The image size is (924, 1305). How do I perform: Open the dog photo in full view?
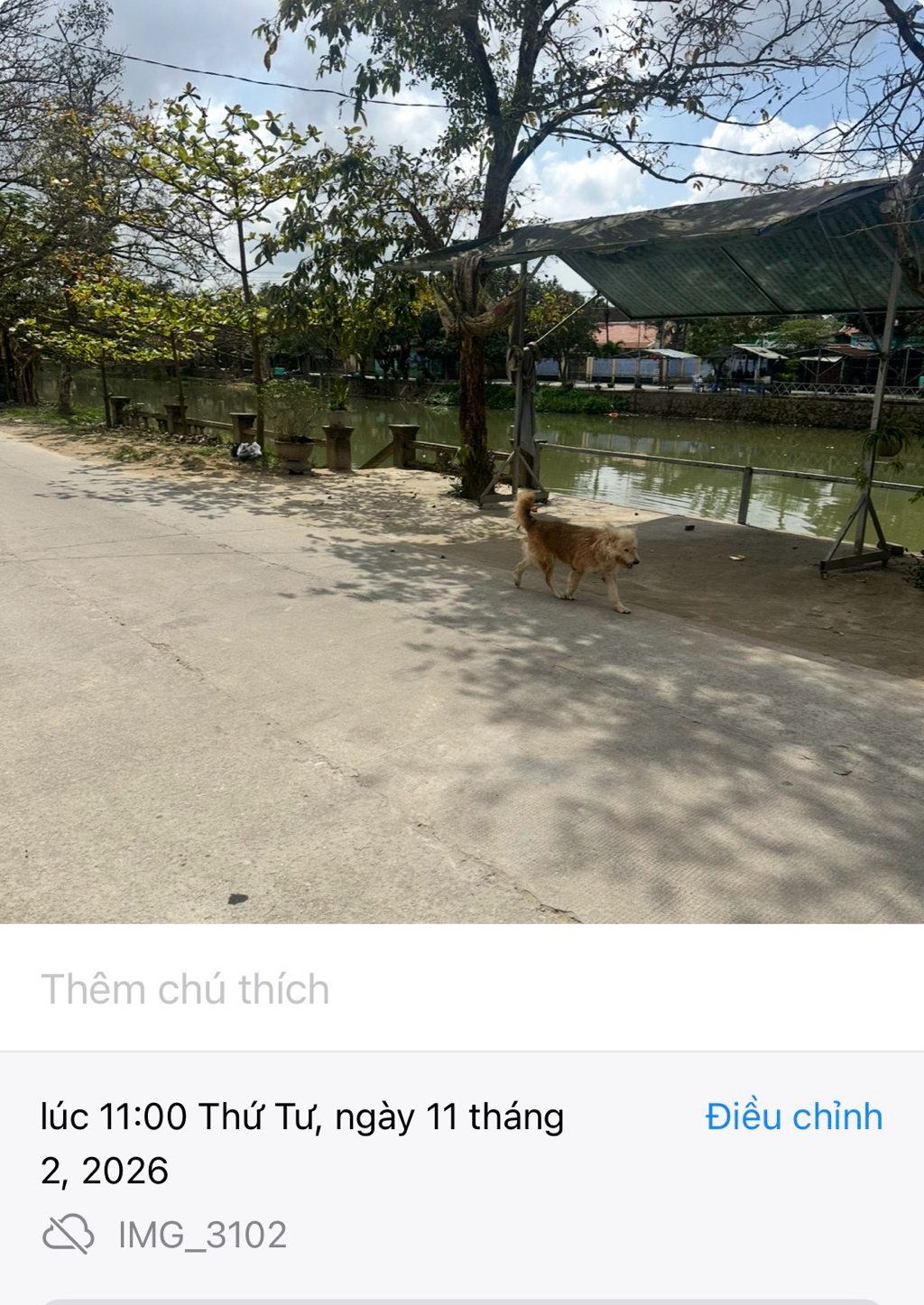(x=462, y=460)
